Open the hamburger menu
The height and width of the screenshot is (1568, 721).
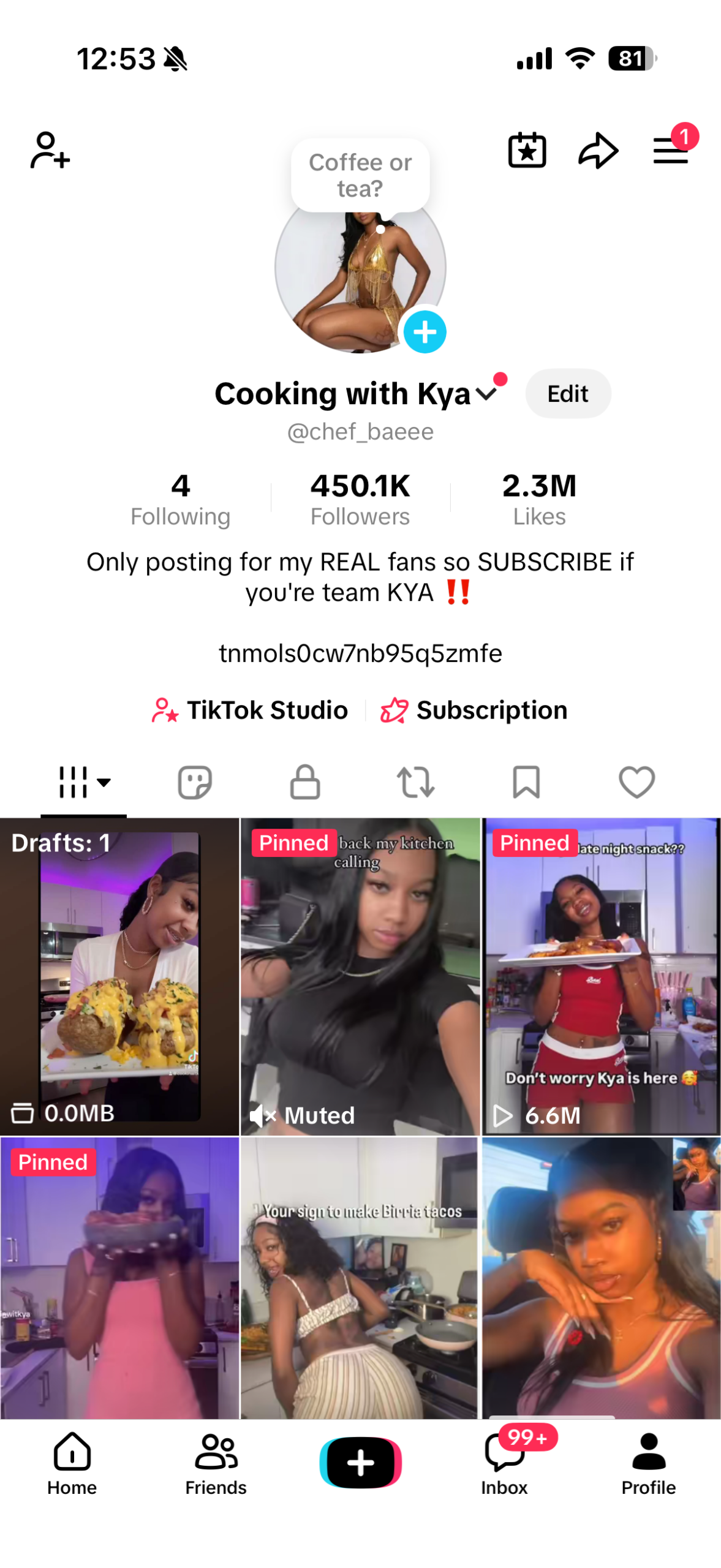click(x=670, y=150)
